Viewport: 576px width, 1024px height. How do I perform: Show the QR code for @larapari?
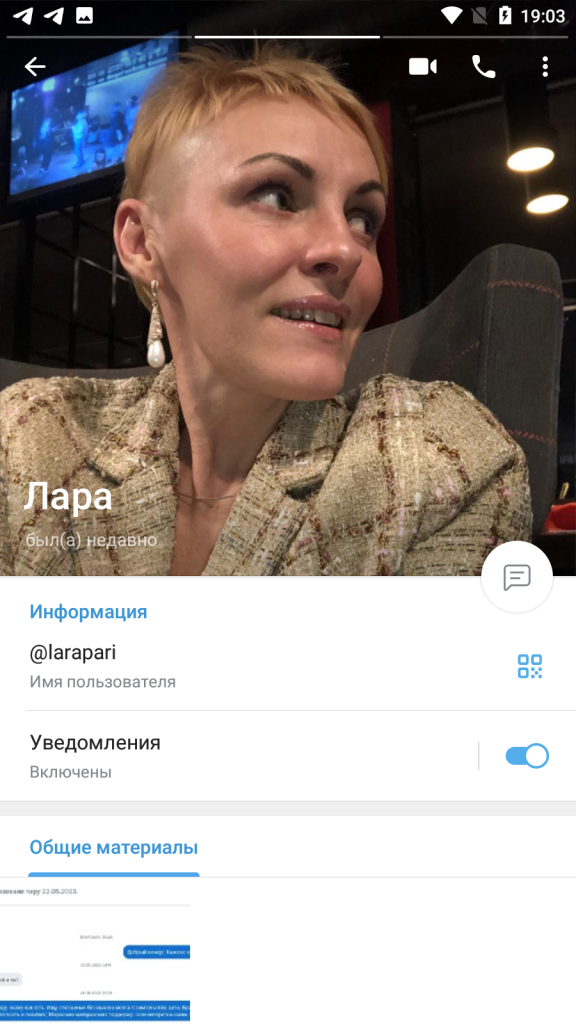coord(530,666)
